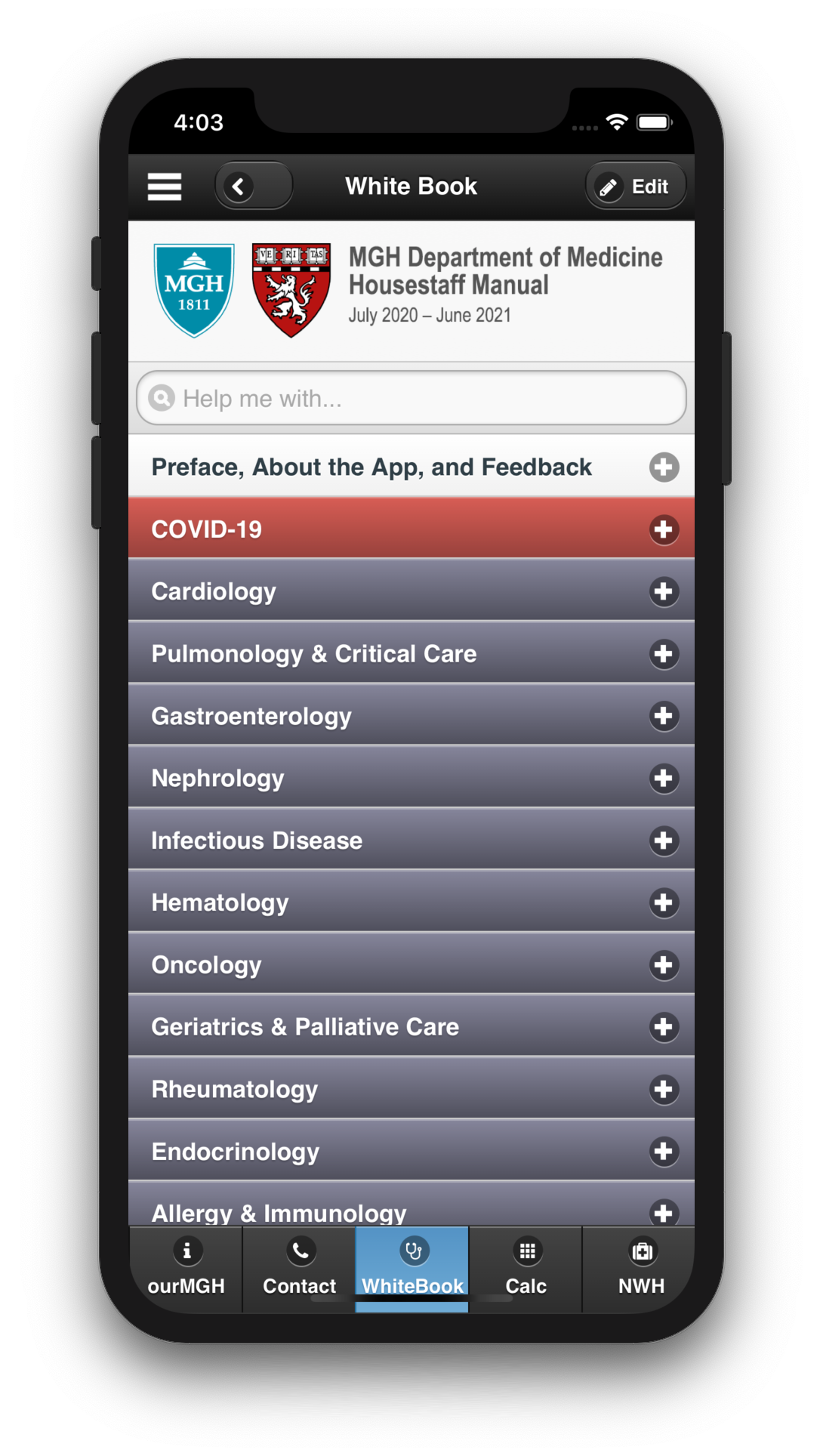Expand the COVID-19 section

(x=411, y=529)
